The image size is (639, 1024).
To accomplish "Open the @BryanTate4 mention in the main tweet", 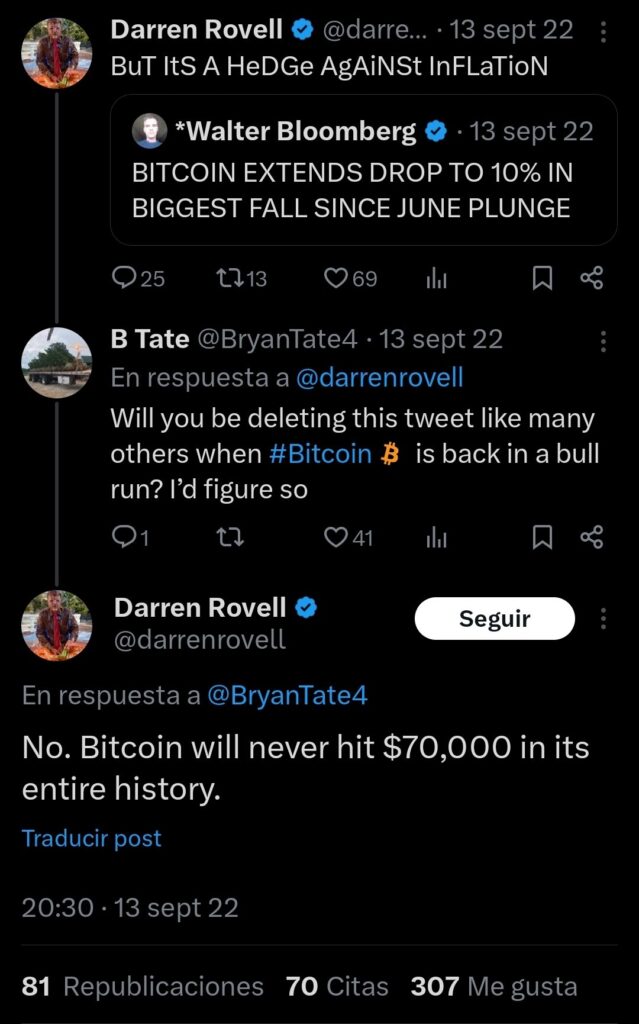I will (287, 696).
